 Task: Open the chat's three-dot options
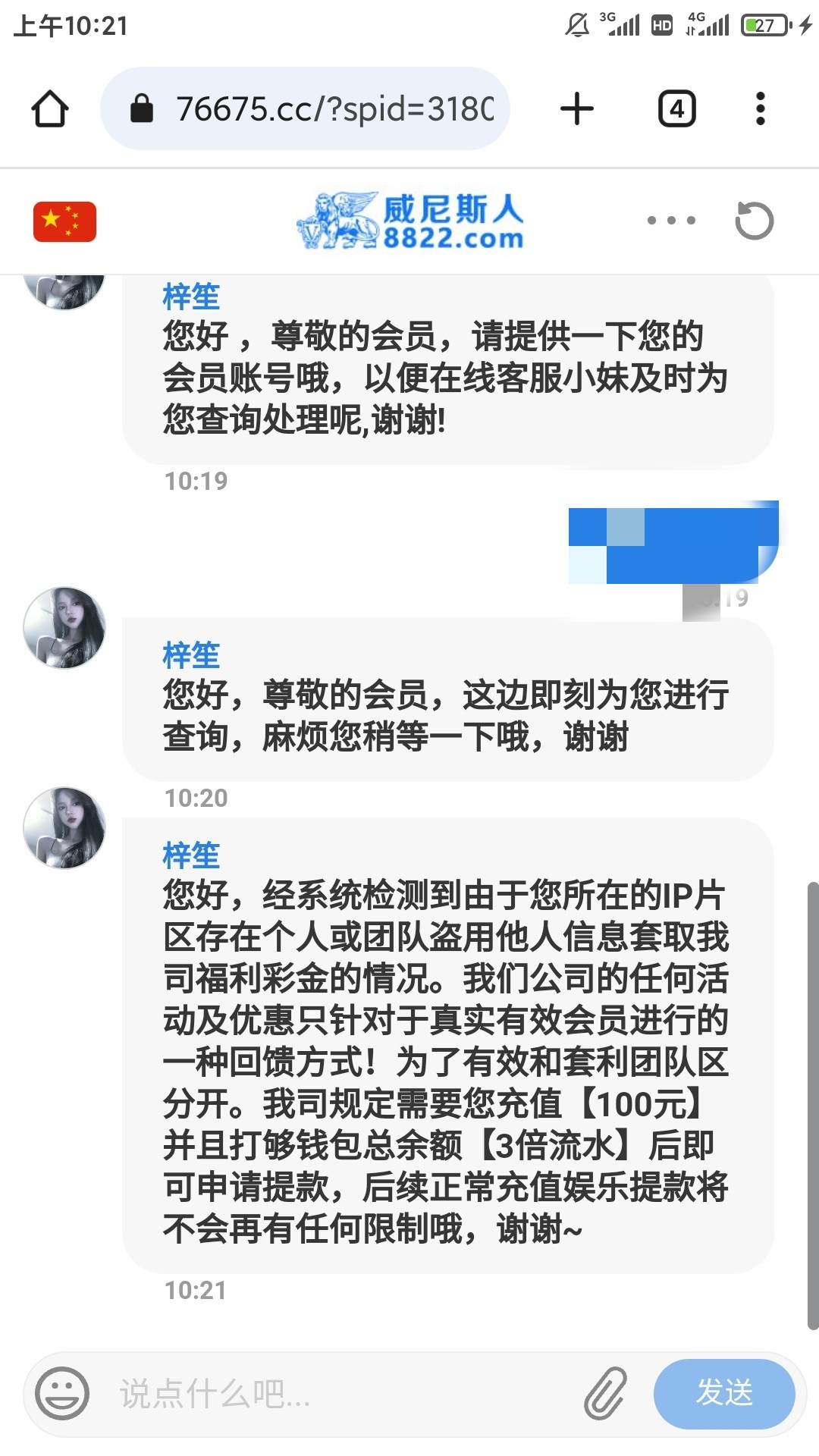pyautogui.click(x=671, y=221)
